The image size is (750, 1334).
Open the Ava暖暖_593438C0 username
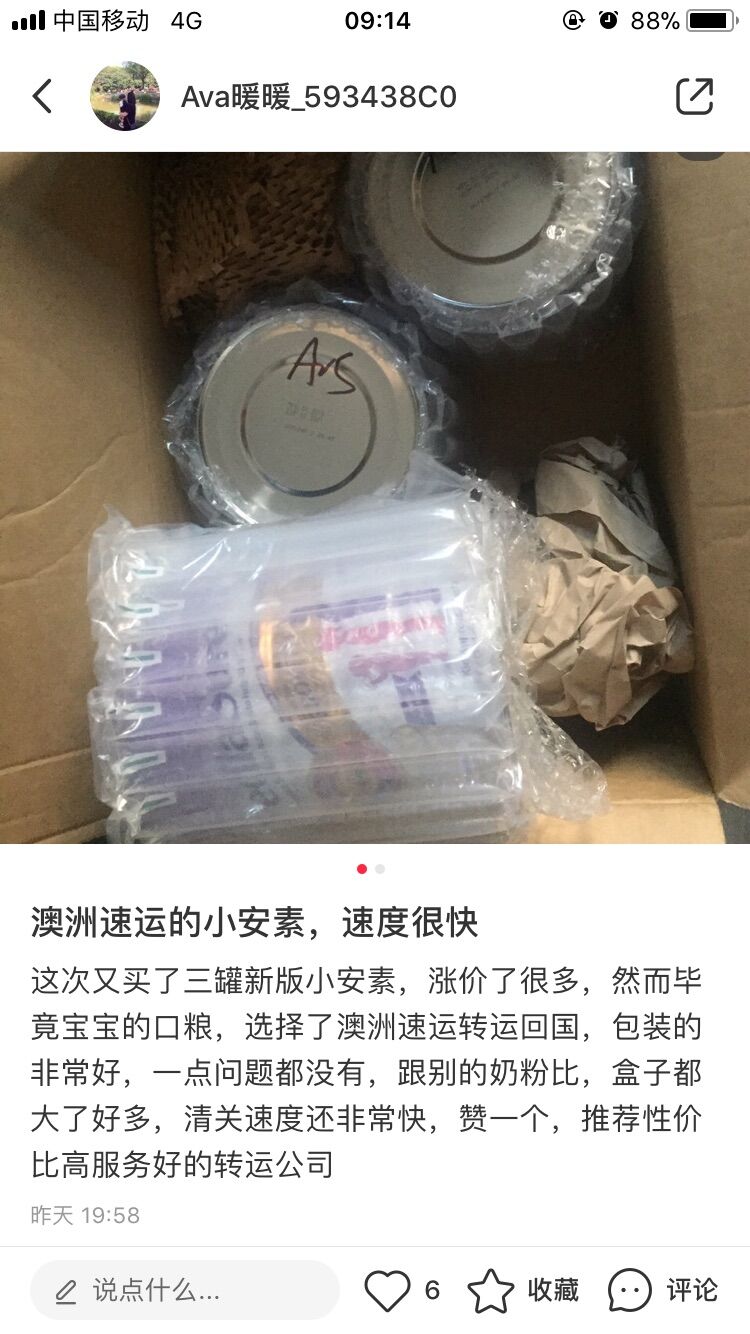(x=319, y=97)
